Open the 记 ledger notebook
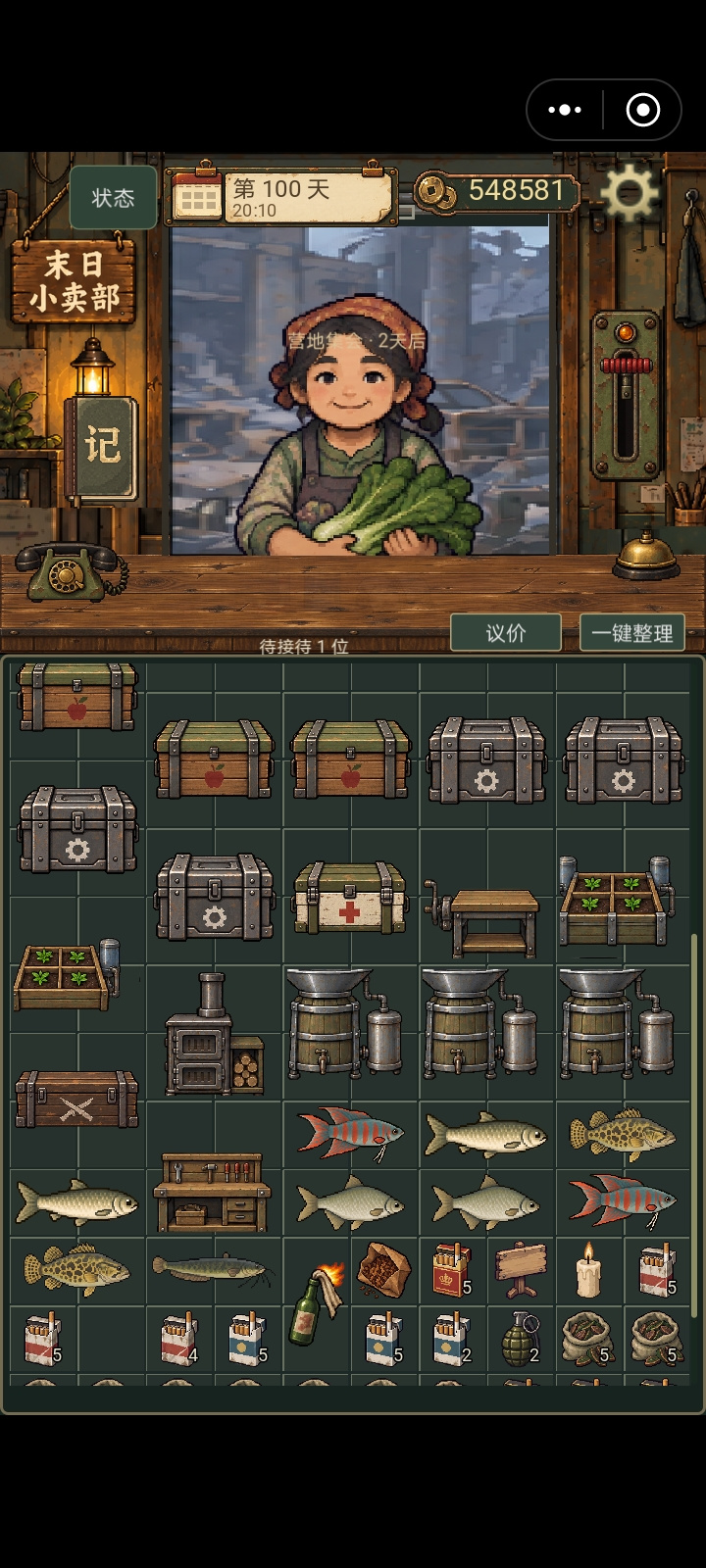 [103, 446]
